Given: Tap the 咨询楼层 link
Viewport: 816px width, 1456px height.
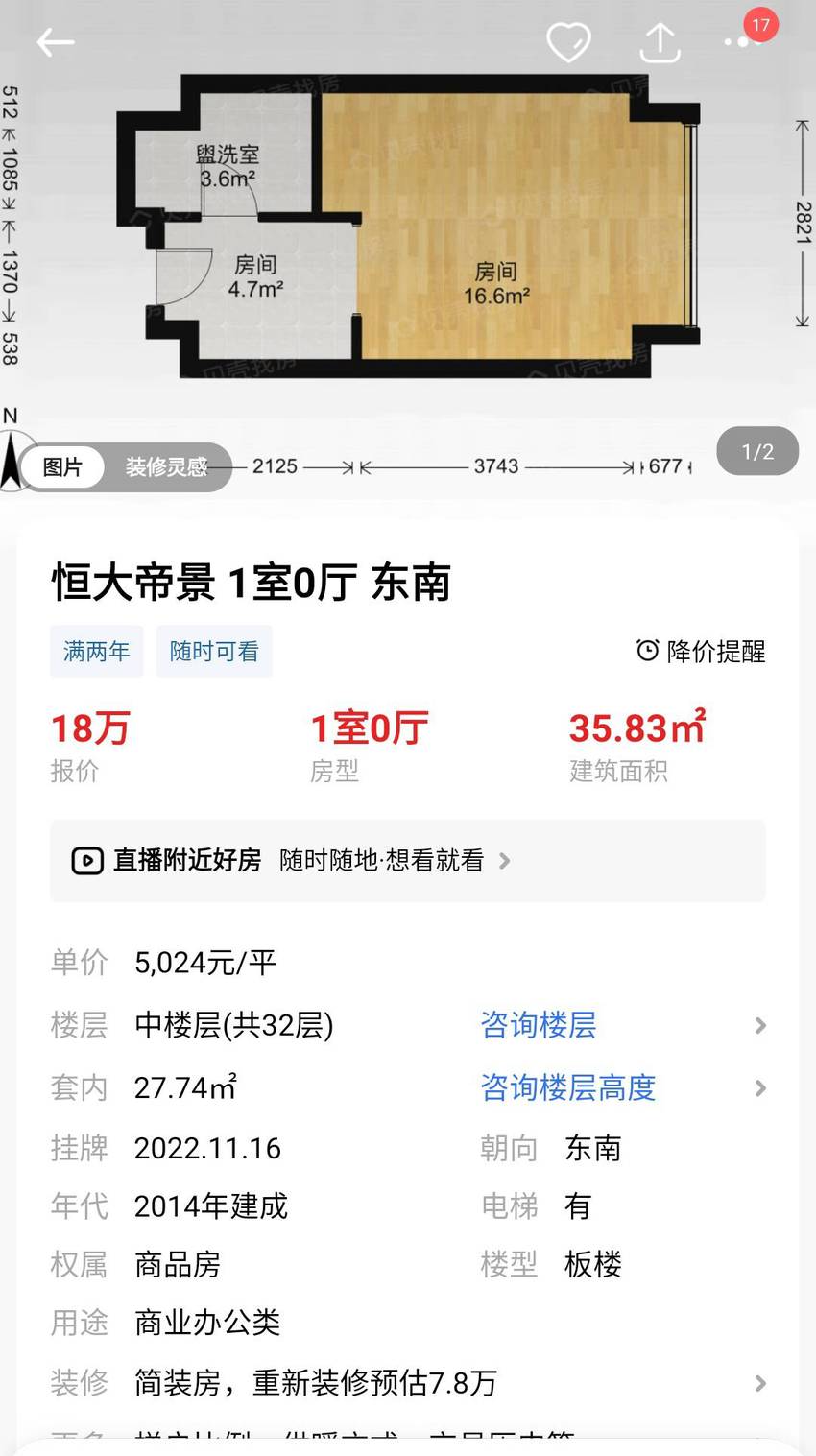Looking at the screenshot, I should [x=538, y=1025].
